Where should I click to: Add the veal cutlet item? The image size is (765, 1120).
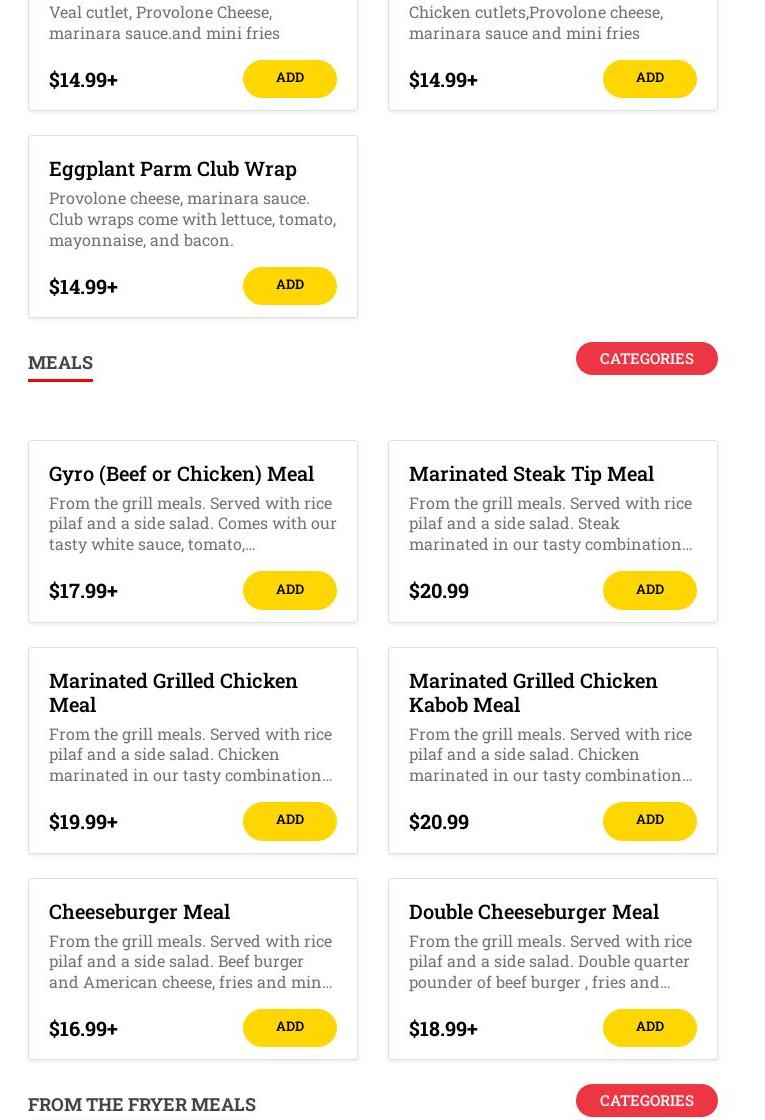click(289, 78)
